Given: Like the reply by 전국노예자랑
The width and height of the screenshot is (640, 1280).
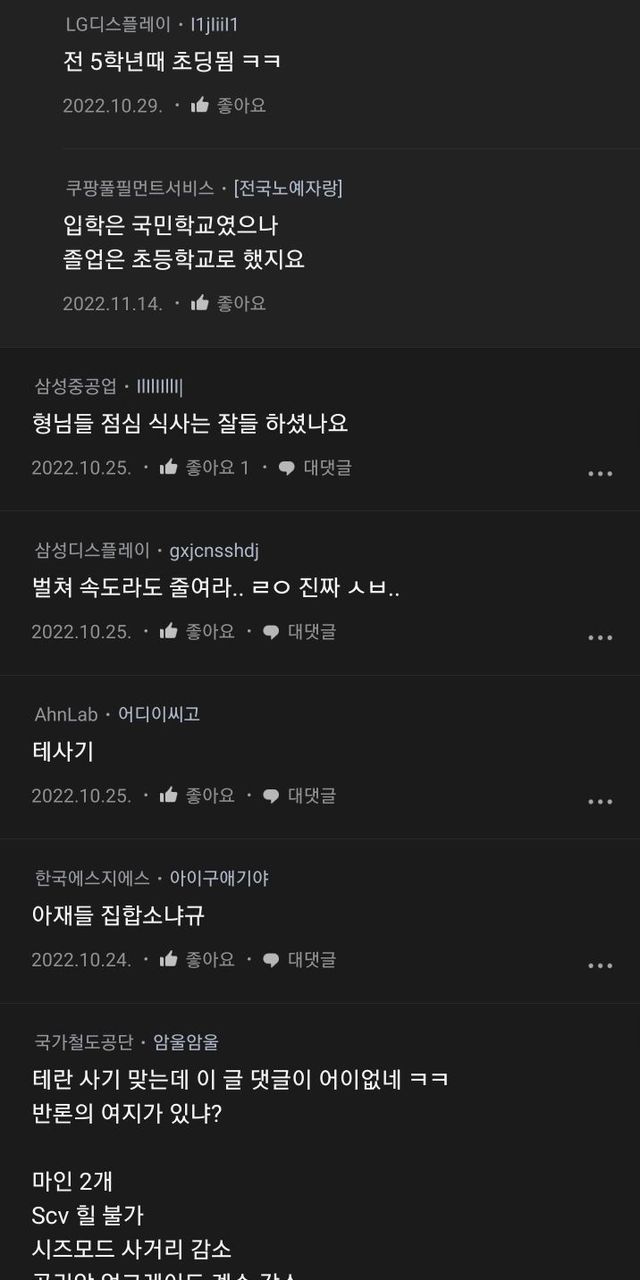Looking at the screenshot, I should click(229, 303).
